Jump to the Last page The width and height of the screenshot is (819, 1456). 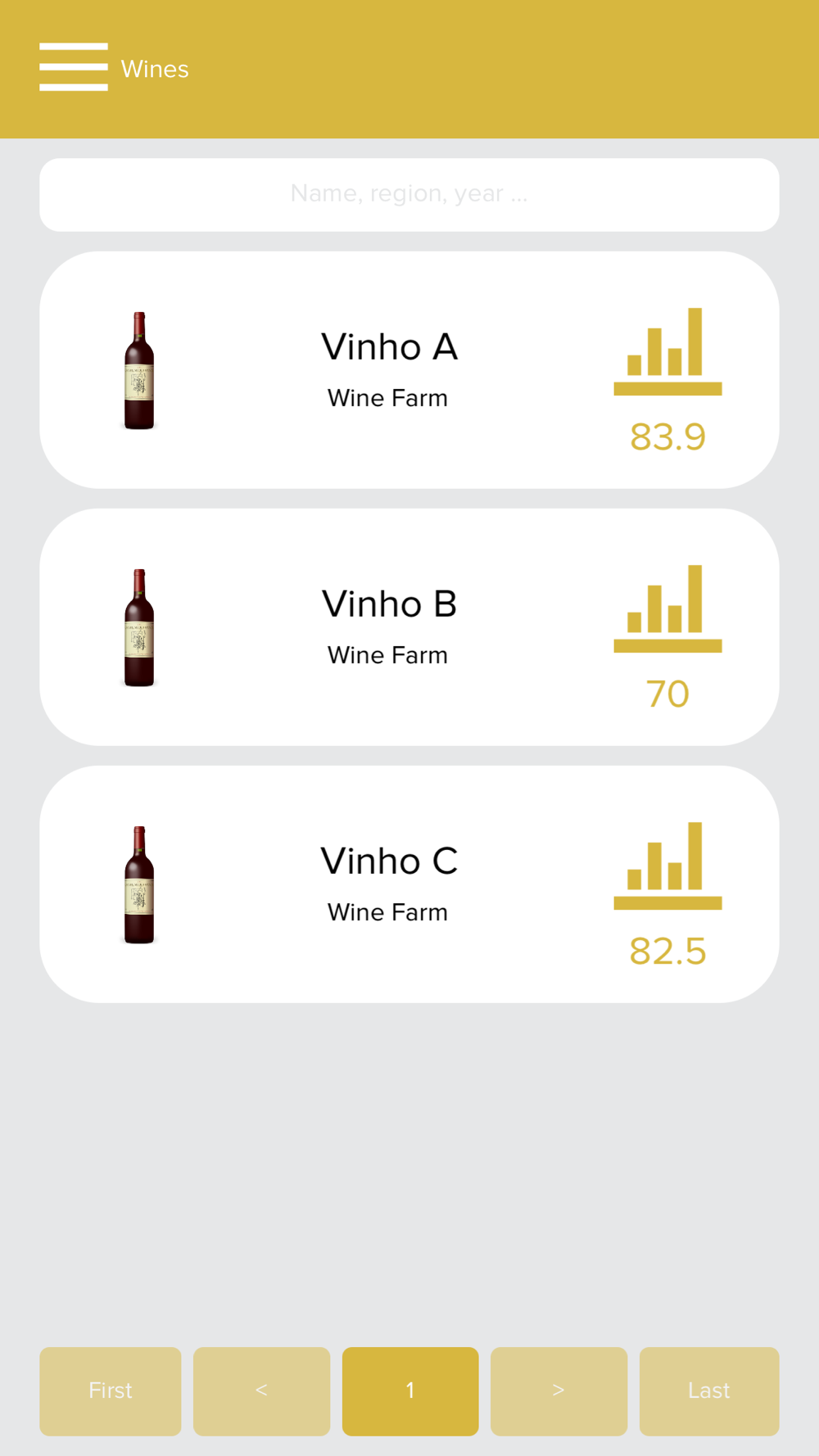708,1390
